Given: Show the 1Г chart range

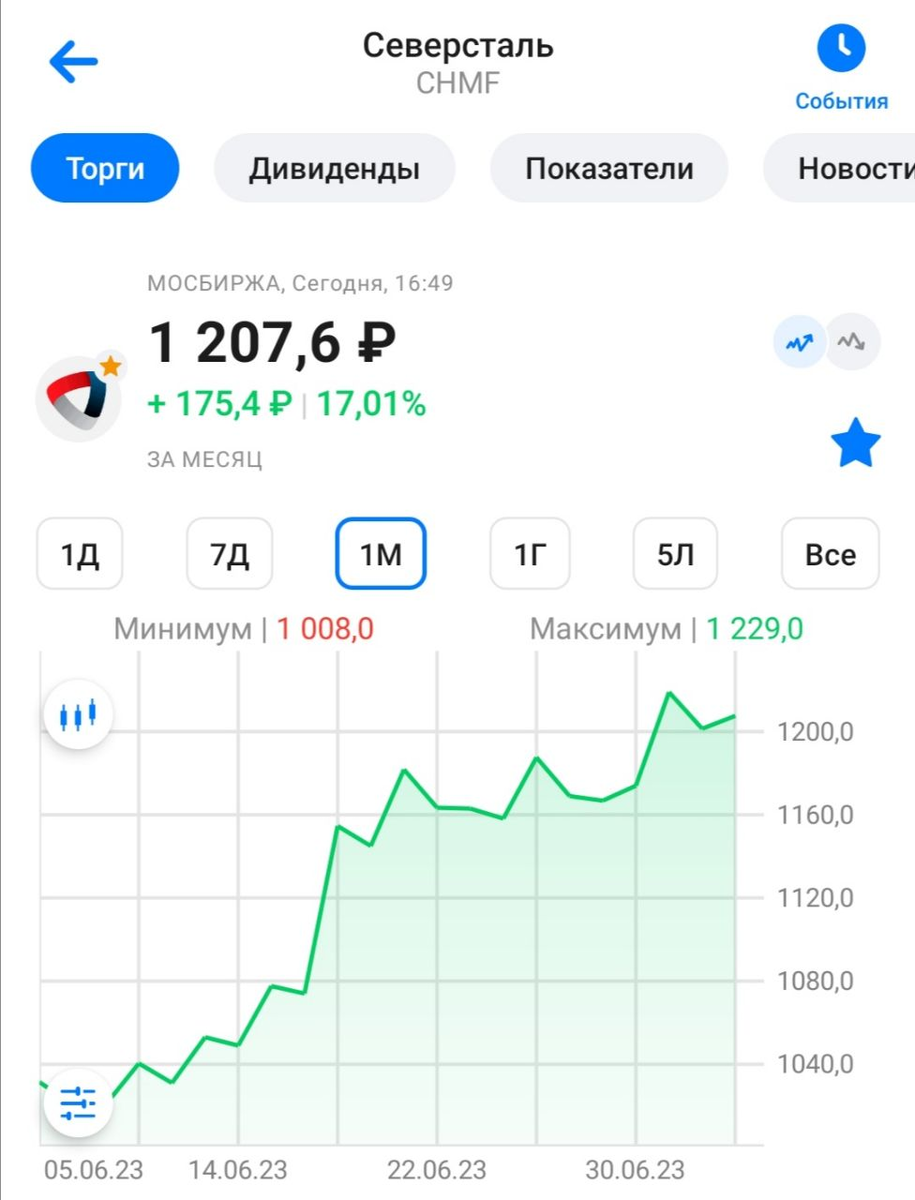Looking at the screenshot, I should pos(529,553).
